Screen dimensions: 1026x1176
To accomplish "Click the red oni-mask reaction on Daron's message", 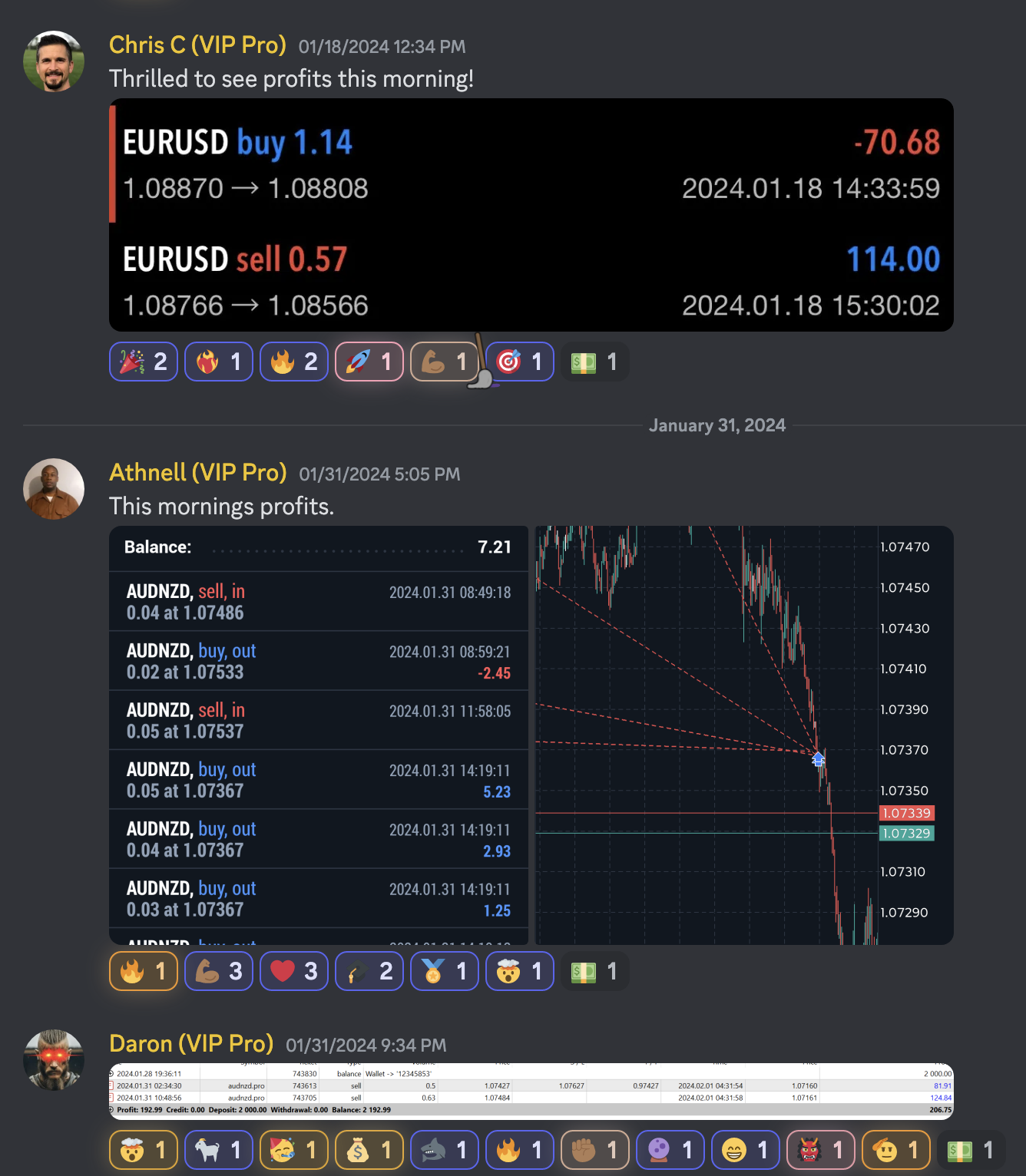I will (820, 1150).
